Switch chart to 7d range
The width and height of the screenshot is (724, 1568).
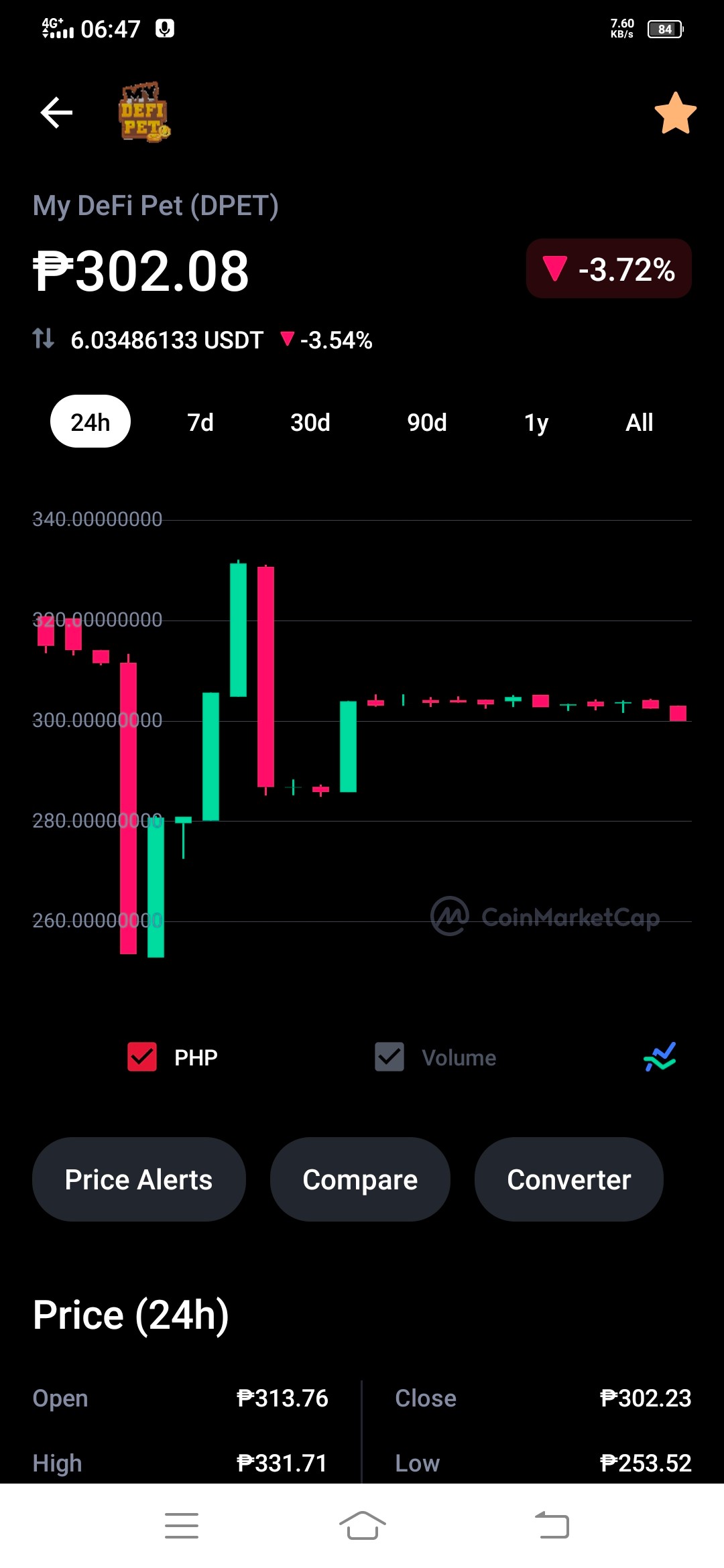coord(200,423)
